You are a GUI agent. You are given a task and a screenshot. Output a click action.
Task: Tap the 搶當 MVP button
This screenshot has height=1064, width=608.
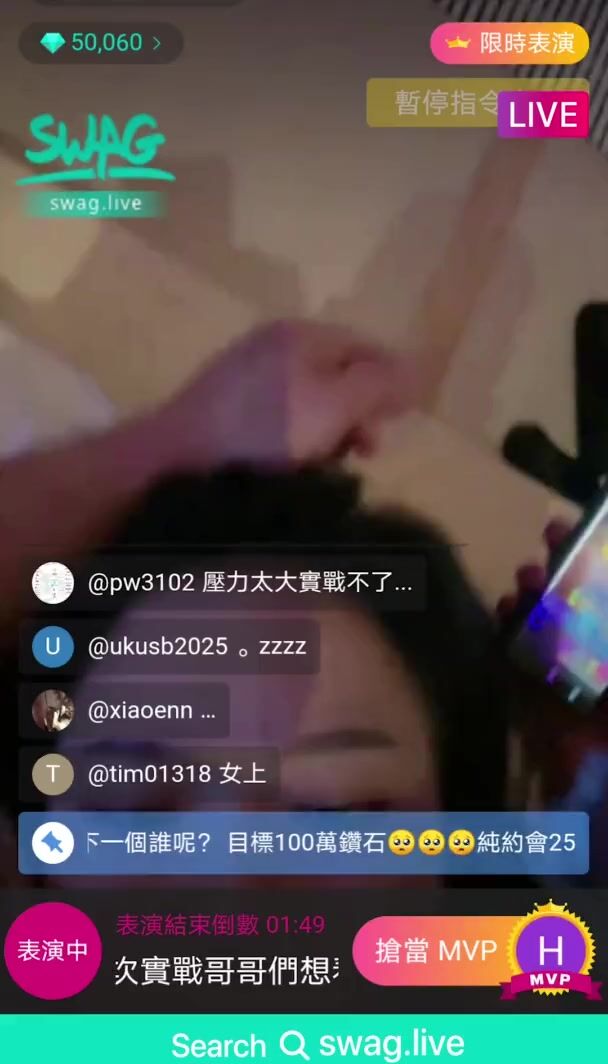coord(434,951)
